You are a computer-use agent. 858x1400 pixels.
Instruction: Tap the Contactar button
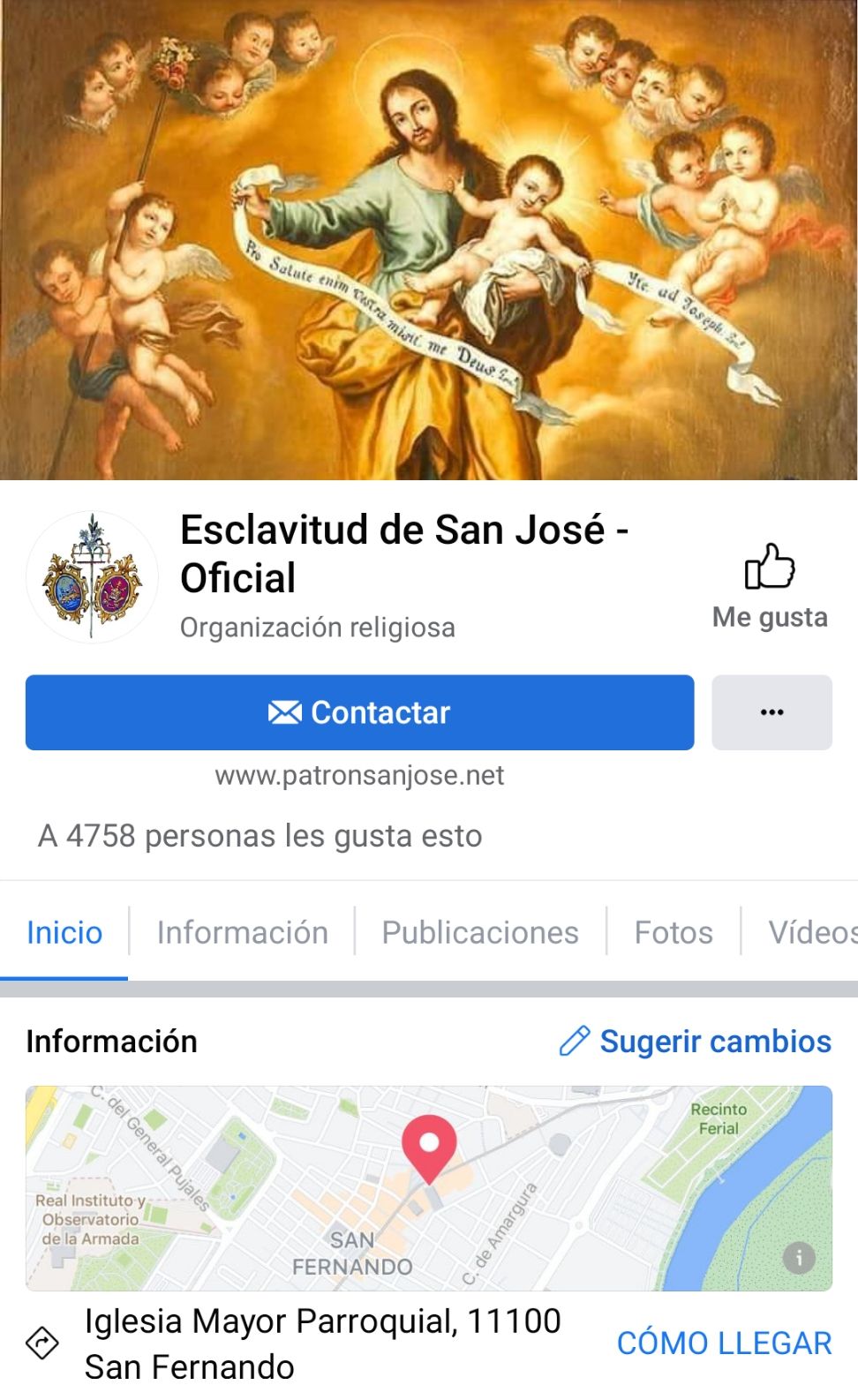(x=359, y=712)
